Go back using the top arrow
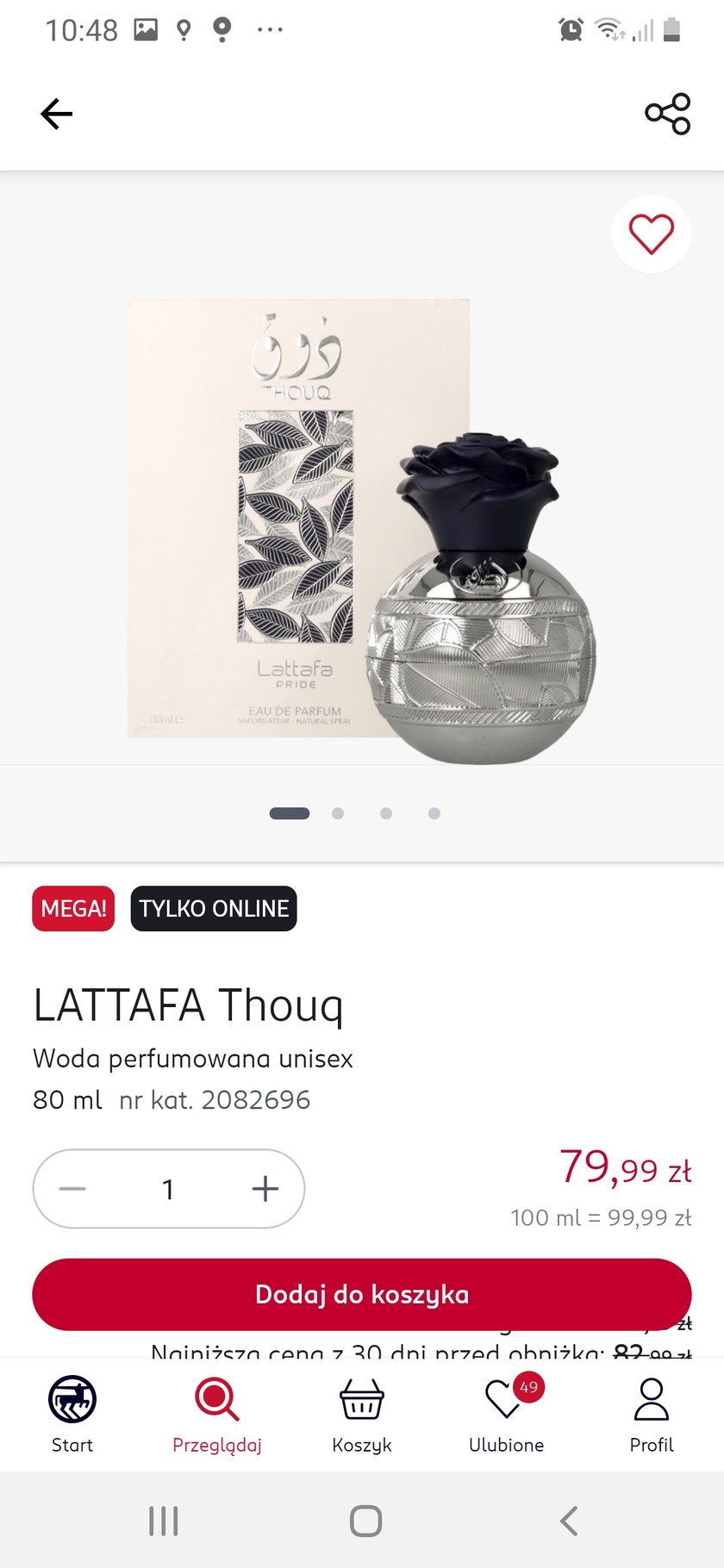This screenshot has height=1568, width=724. click(57, 114)
